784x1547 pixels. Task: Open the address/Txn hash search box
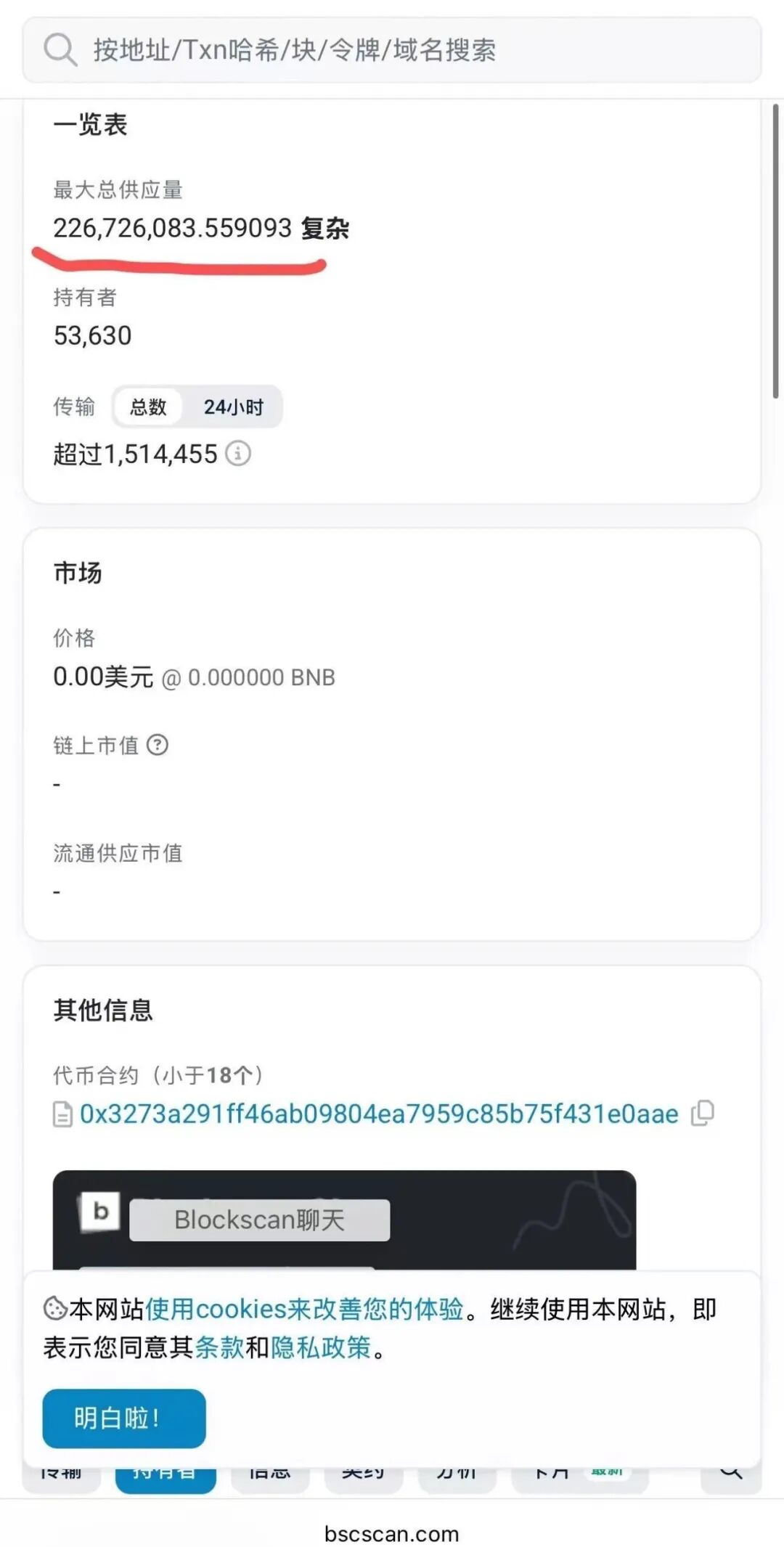[x=392, y=50]
